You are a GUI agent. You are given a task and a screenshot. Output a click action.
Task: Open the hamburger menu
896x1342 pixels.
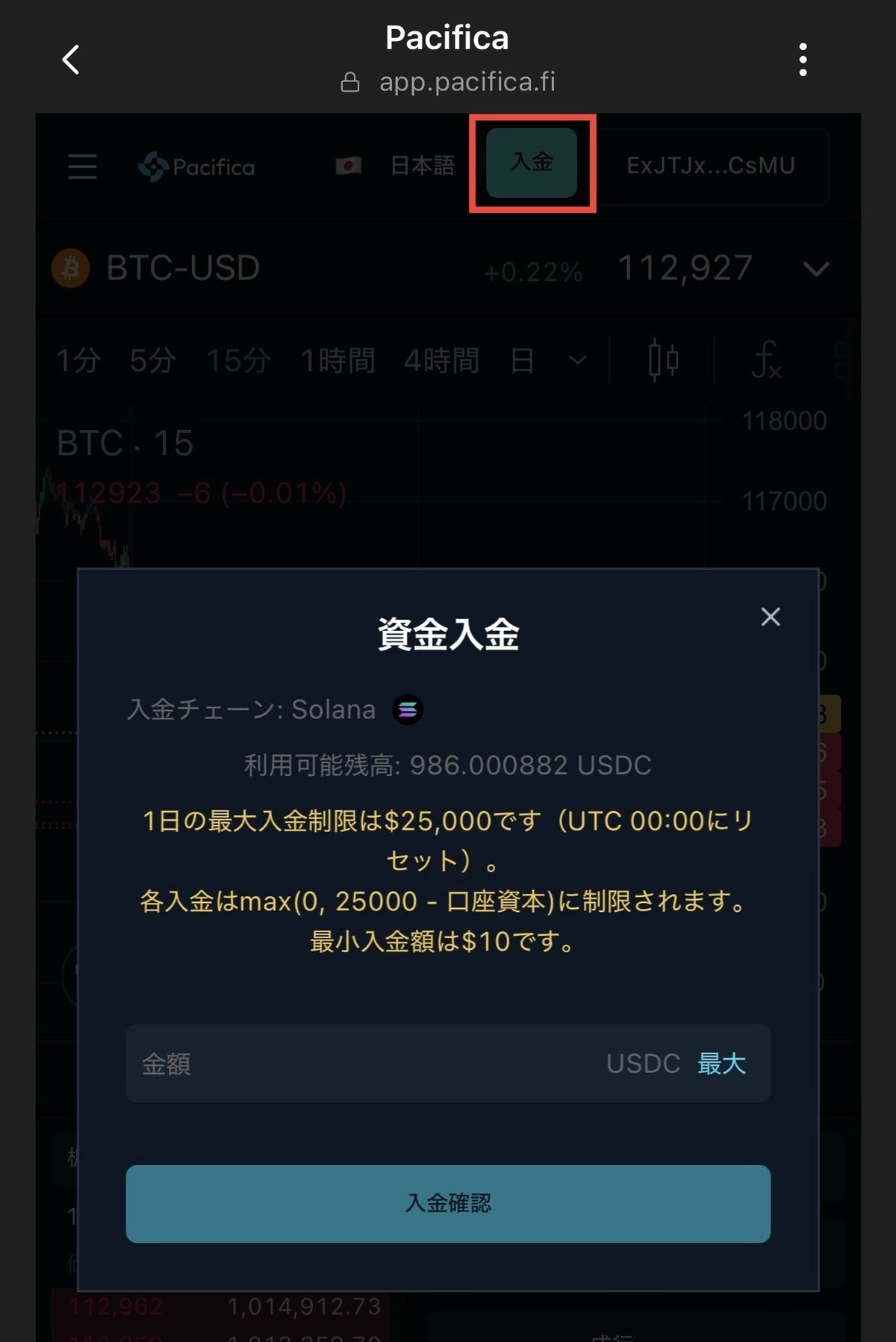point(82,167)
